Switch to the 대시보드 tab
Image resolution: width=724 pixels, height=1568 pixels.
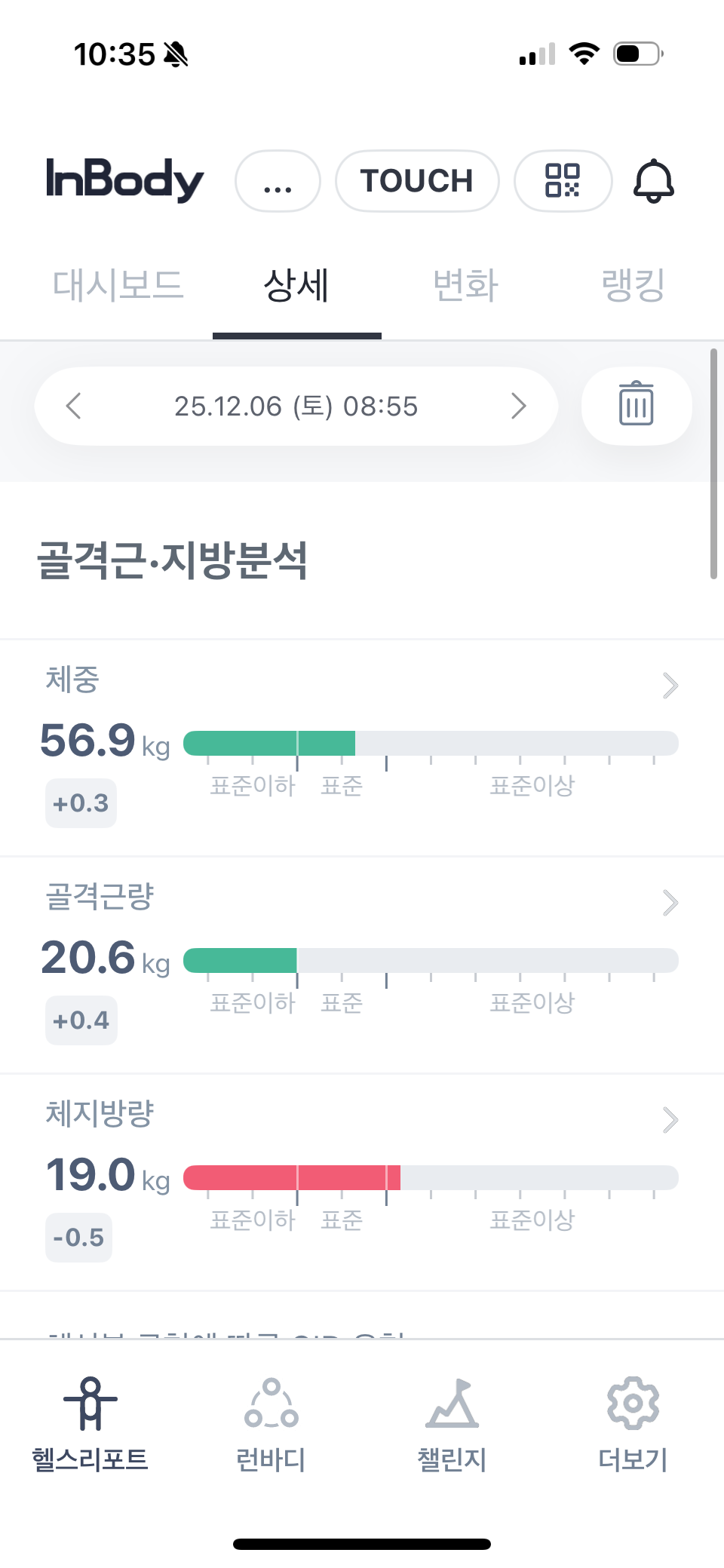[x=118, y=285]
